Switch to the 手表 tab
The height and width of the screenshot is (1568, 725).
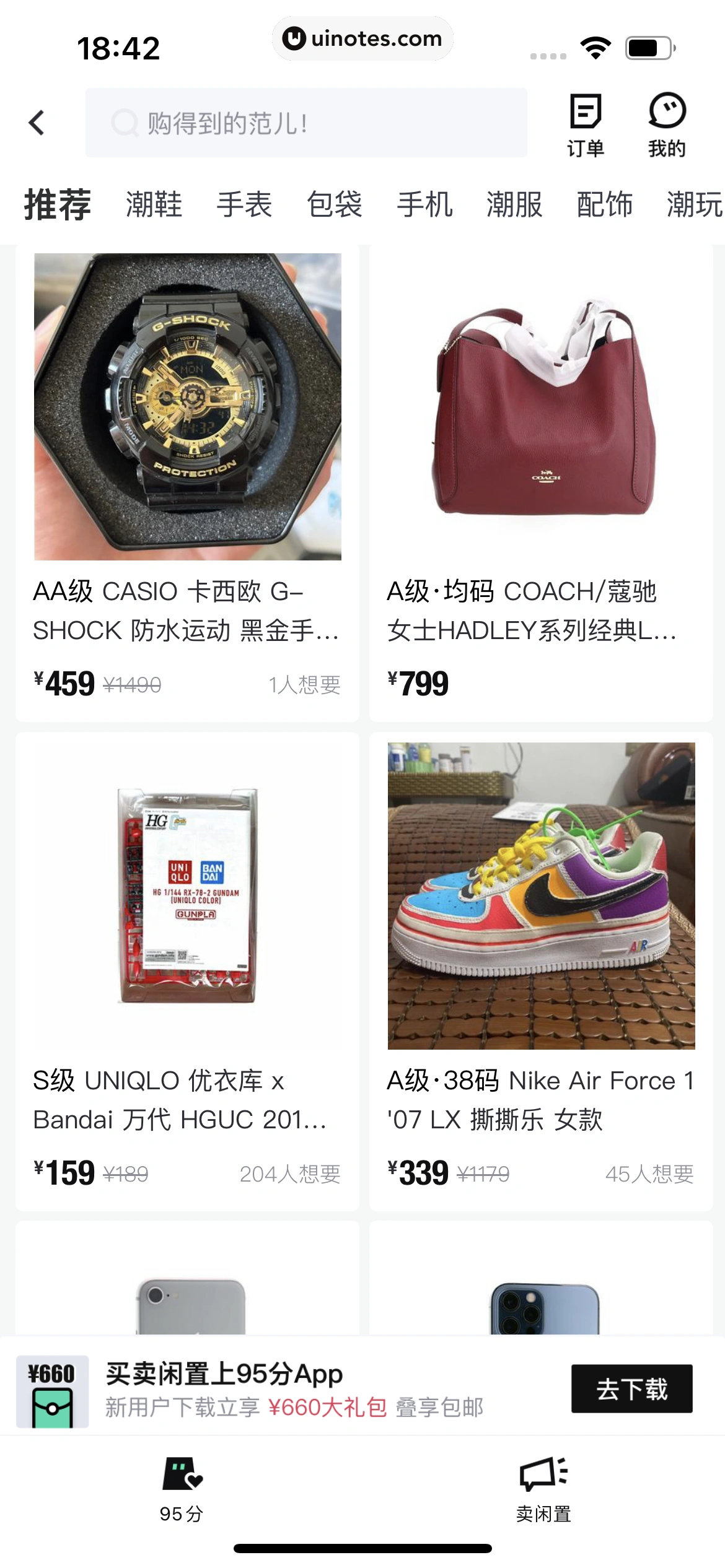coord(244,204)
